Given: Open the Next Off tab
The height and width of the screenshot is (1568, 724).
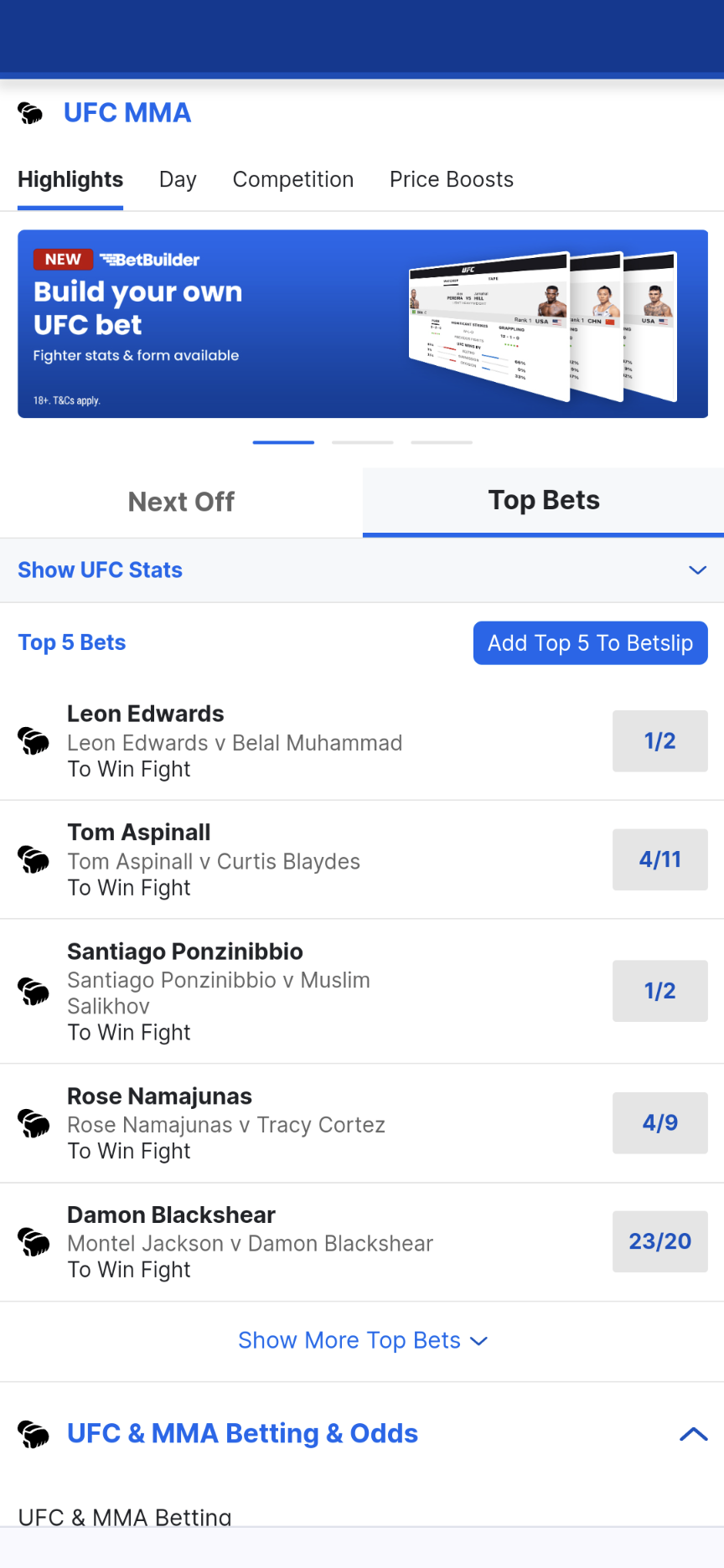Looking at the screenshot, I should click(181, 501).
